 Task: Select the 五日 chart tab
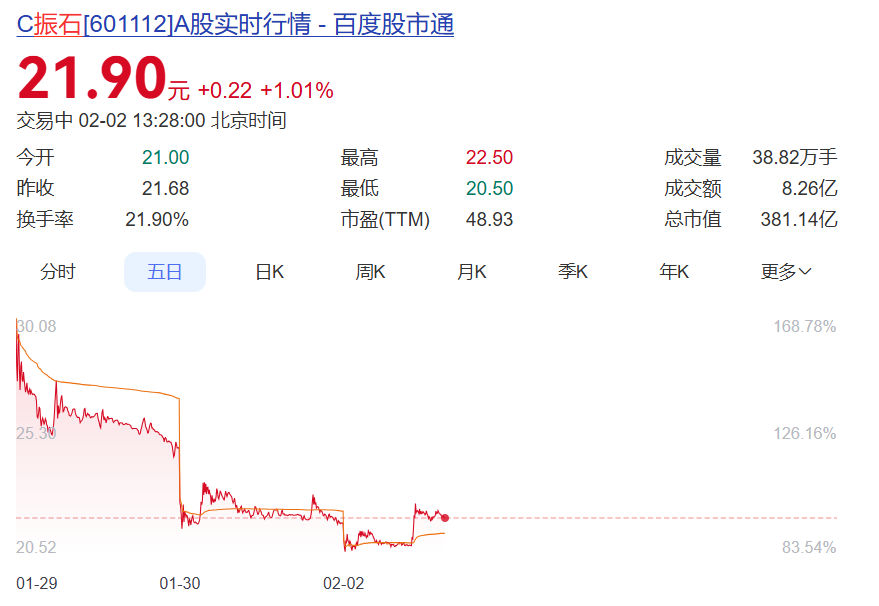tap(165, 272)
